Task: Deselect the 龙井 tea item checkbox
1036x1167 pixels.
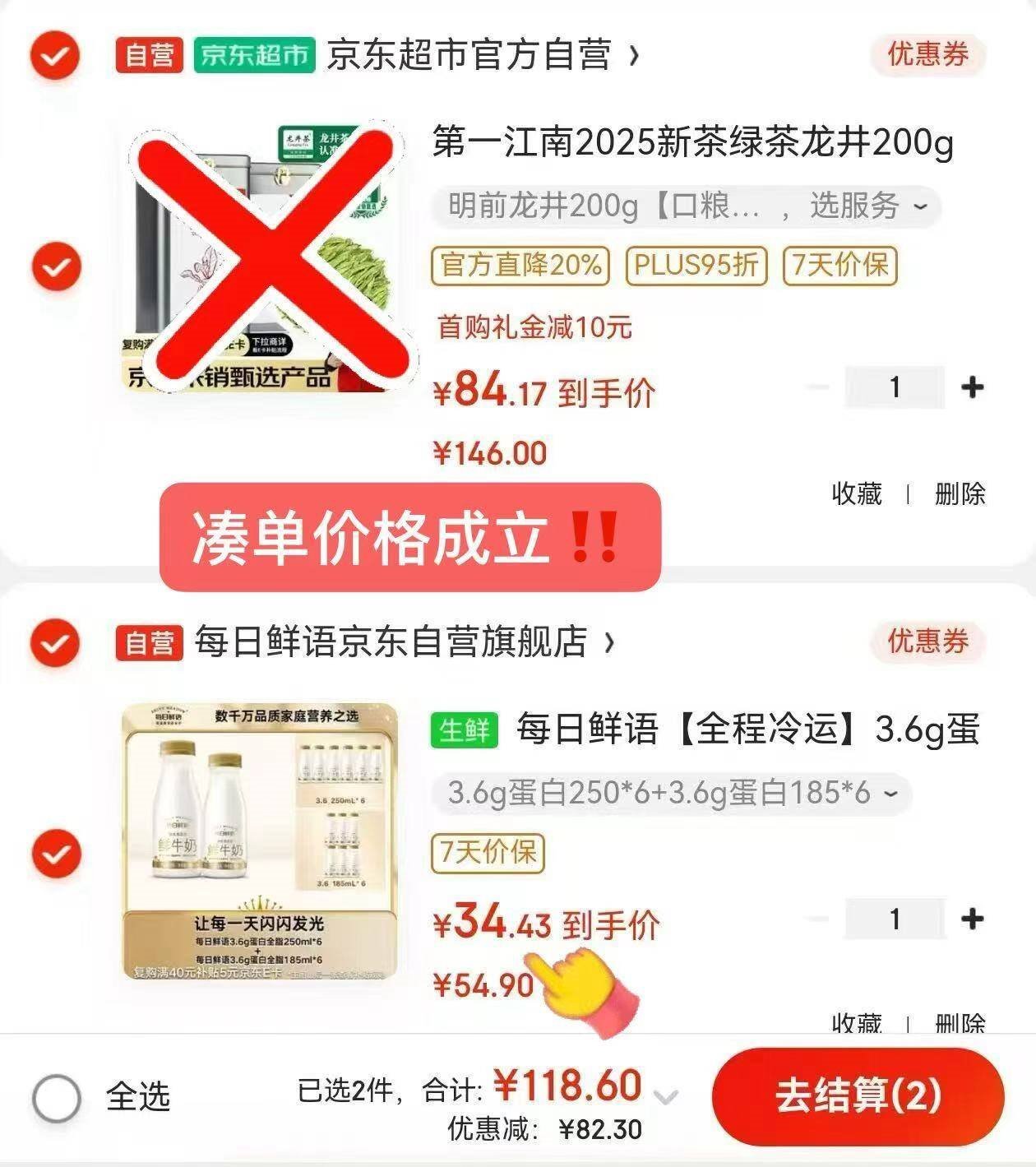Action: click(56, 267)
